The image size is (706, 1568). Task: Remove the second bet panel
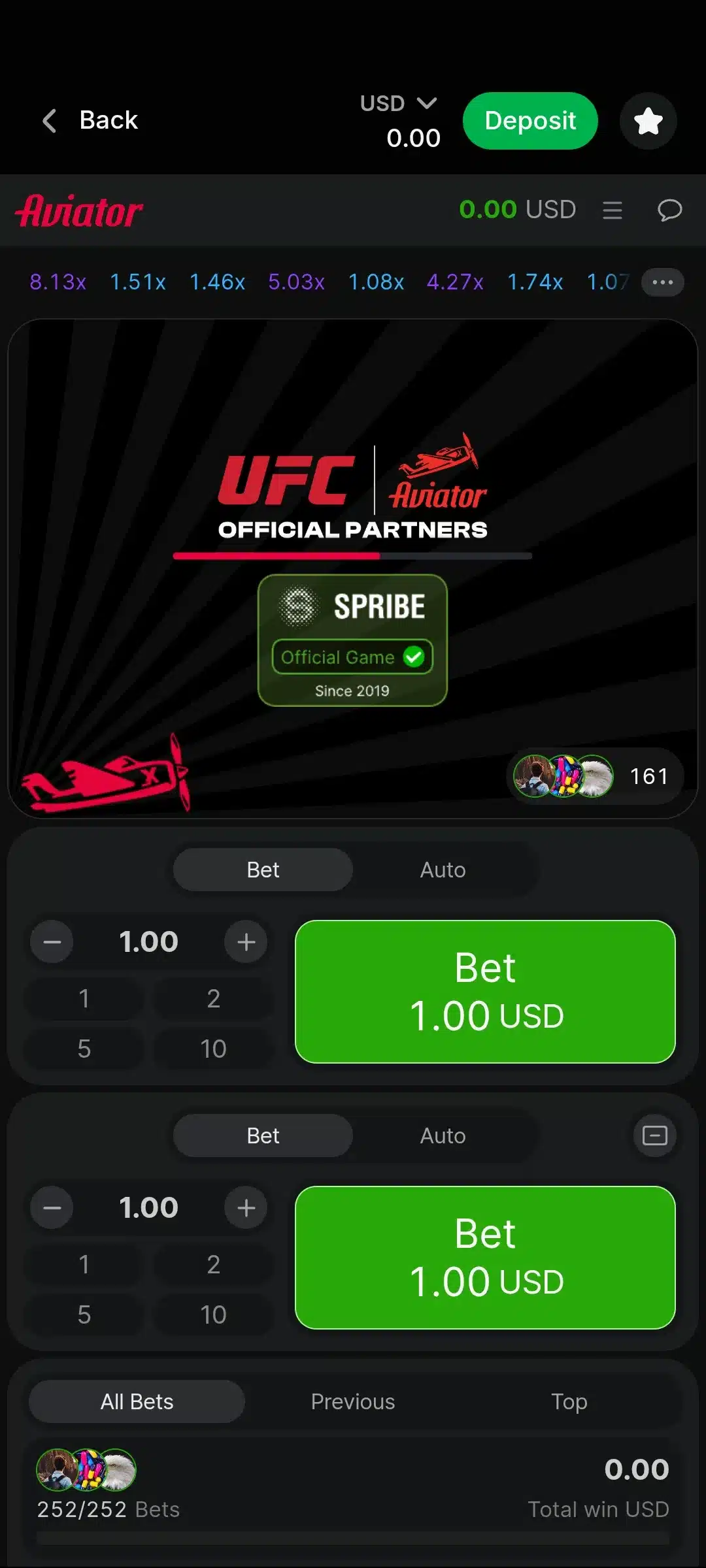[654, 1135]
